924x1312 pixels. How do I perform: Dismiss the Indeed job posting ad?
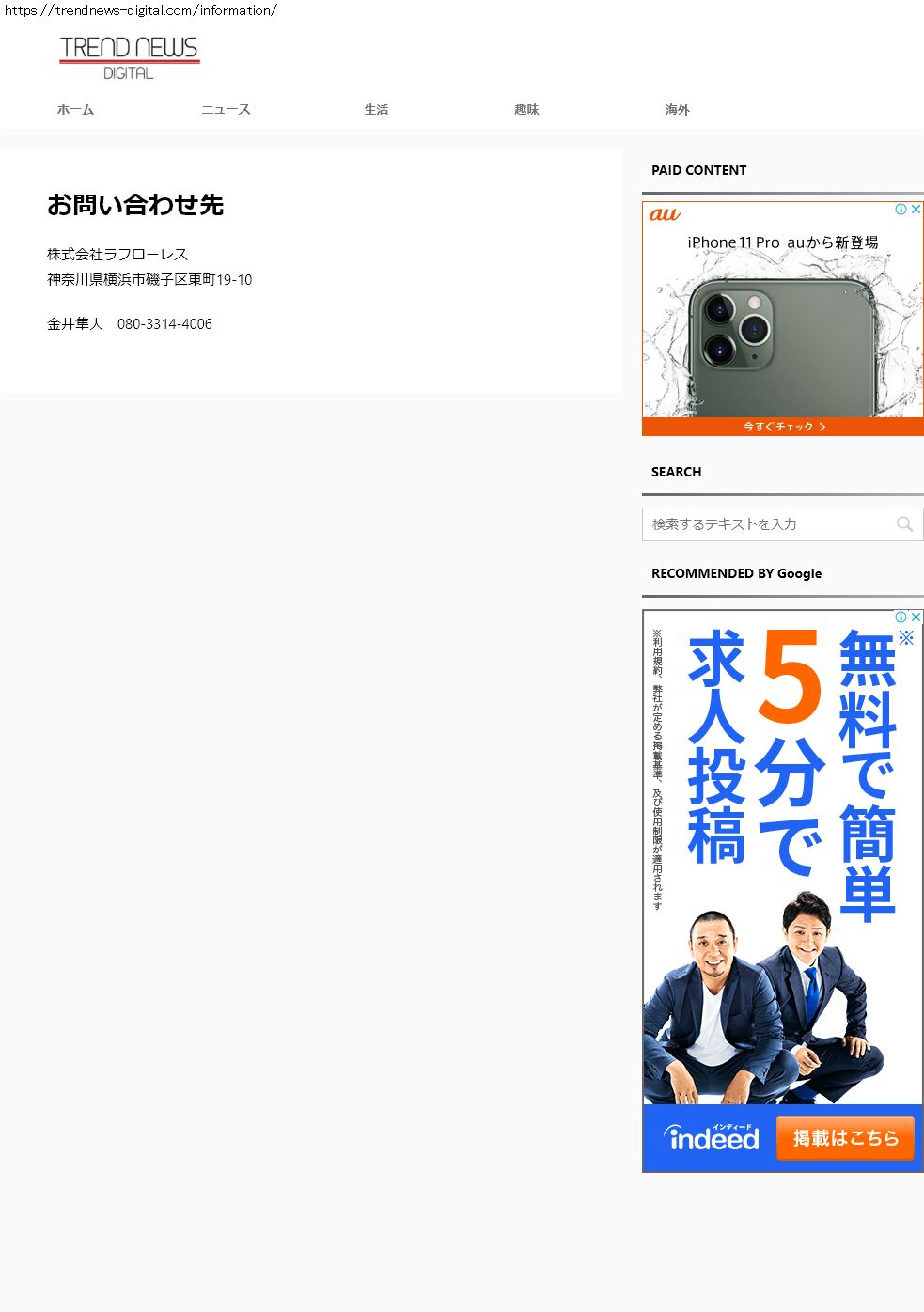[916, 617]
